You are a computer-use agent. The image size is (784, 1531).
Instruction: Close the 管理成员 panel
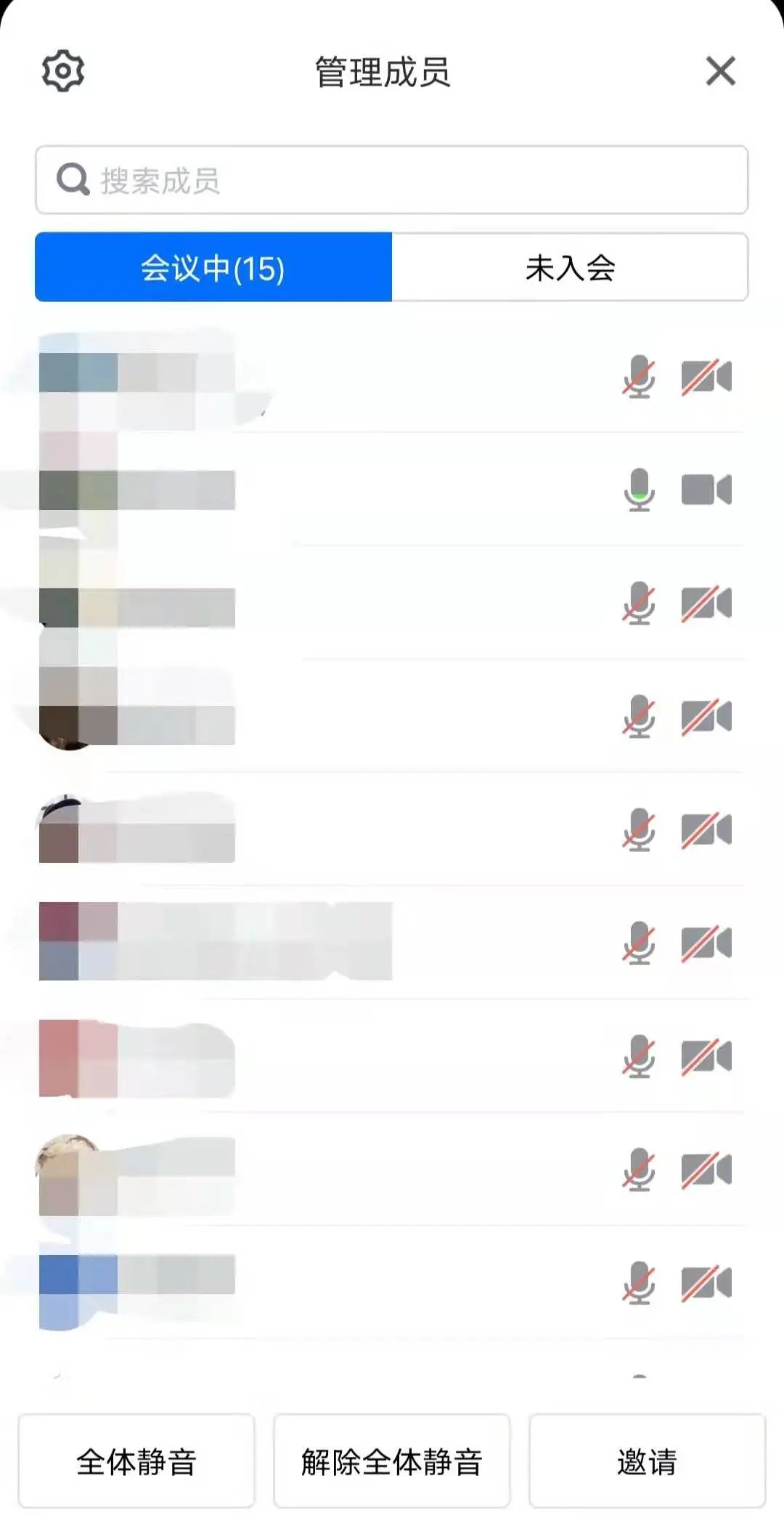720,71
